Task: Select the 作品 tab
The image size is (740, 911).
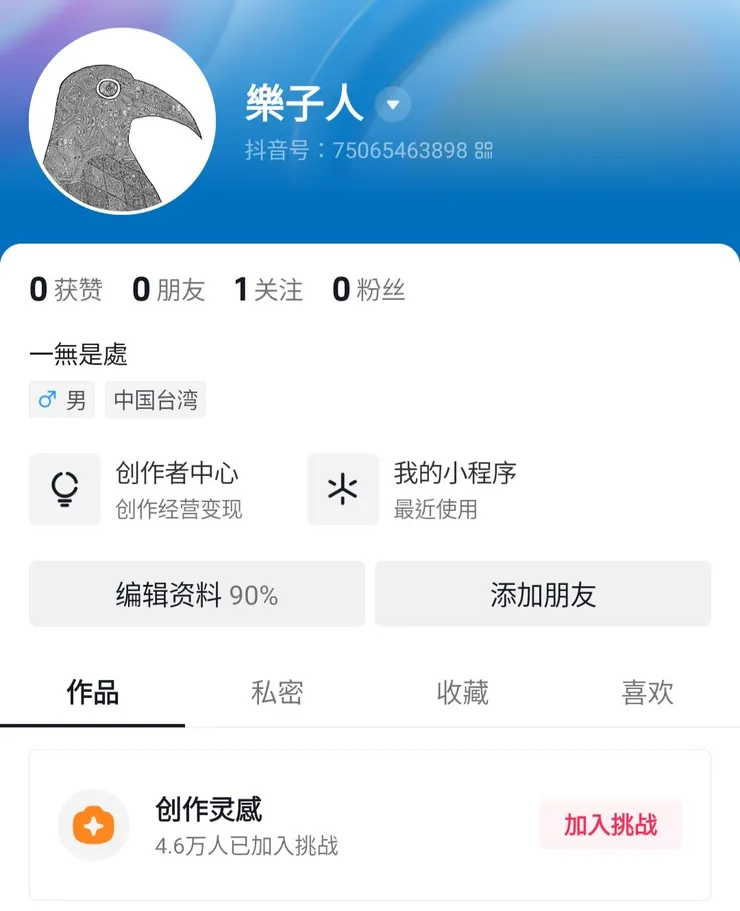Action: 92,691
